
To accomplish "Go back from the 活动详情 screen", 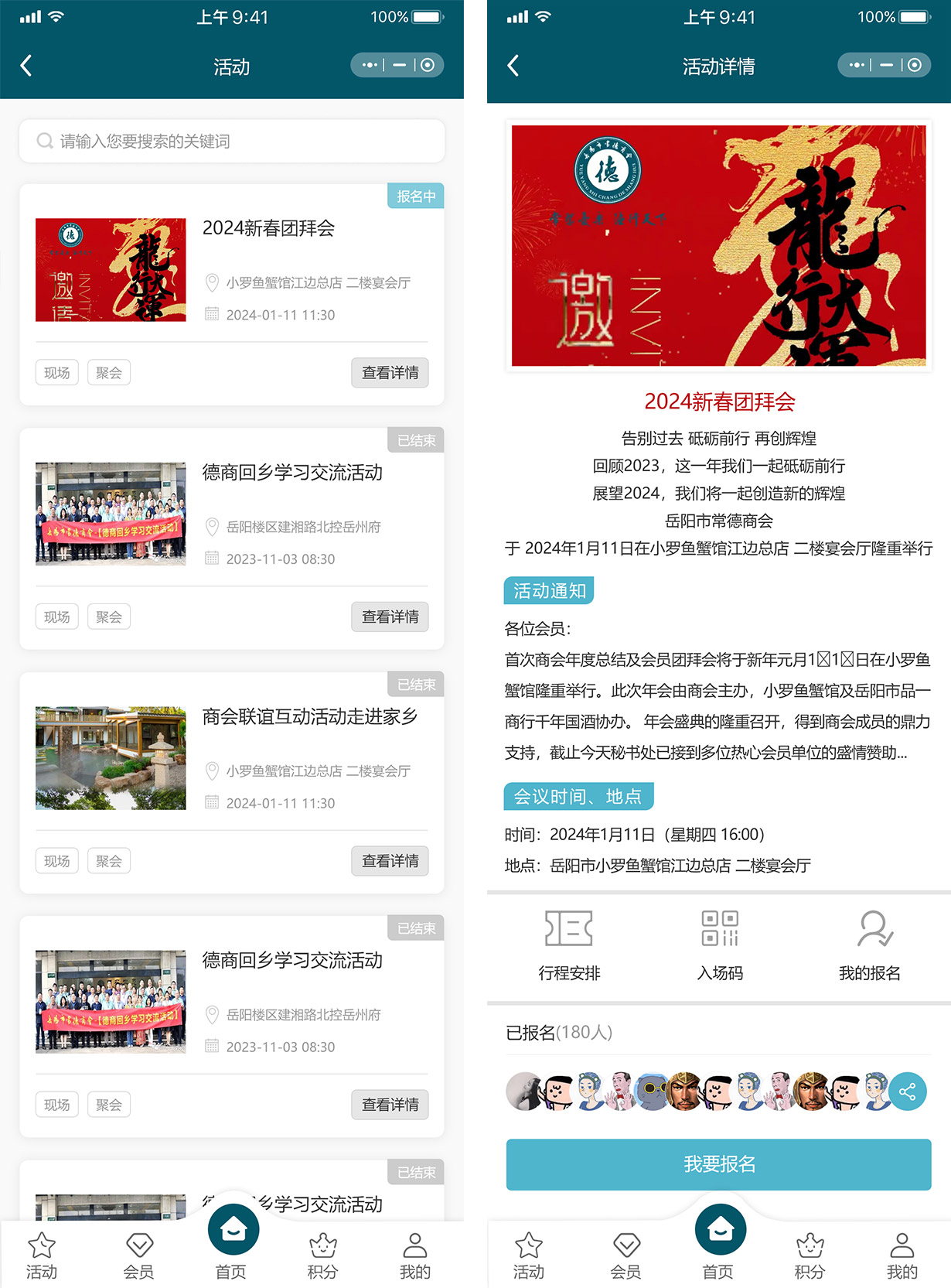I will click(x=513, y=66).
